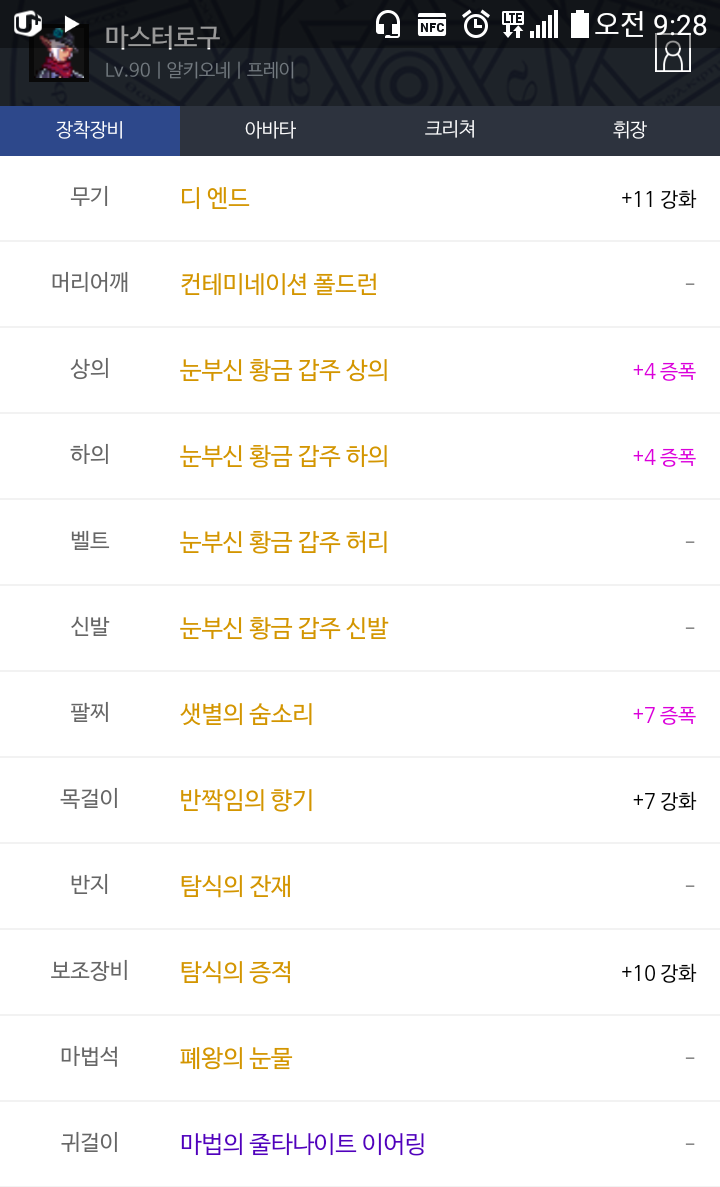Switch to the 크리쳐 tab
Viewport: 720px width, 1187px height.
(x=450, y=130)
